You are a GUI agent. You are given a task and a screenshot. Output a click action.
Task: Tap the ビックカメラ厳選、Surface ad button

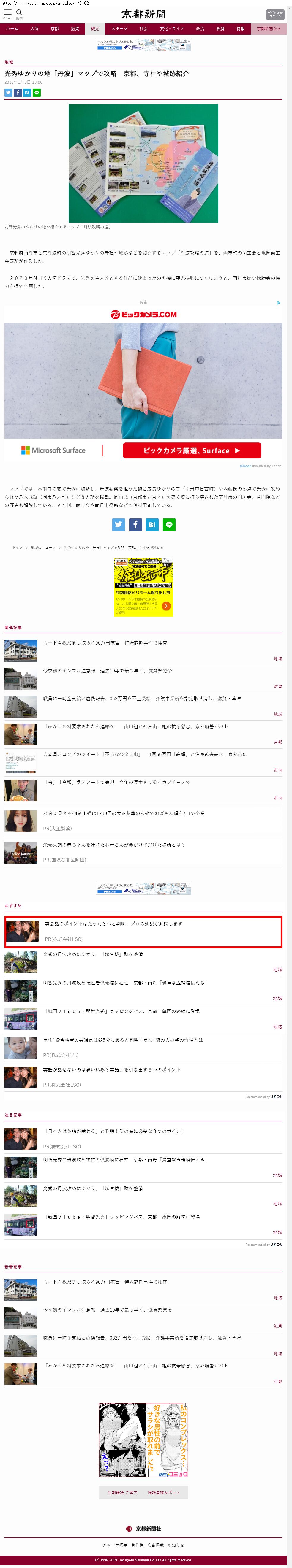pyautogui.click(x=192, y=450)
